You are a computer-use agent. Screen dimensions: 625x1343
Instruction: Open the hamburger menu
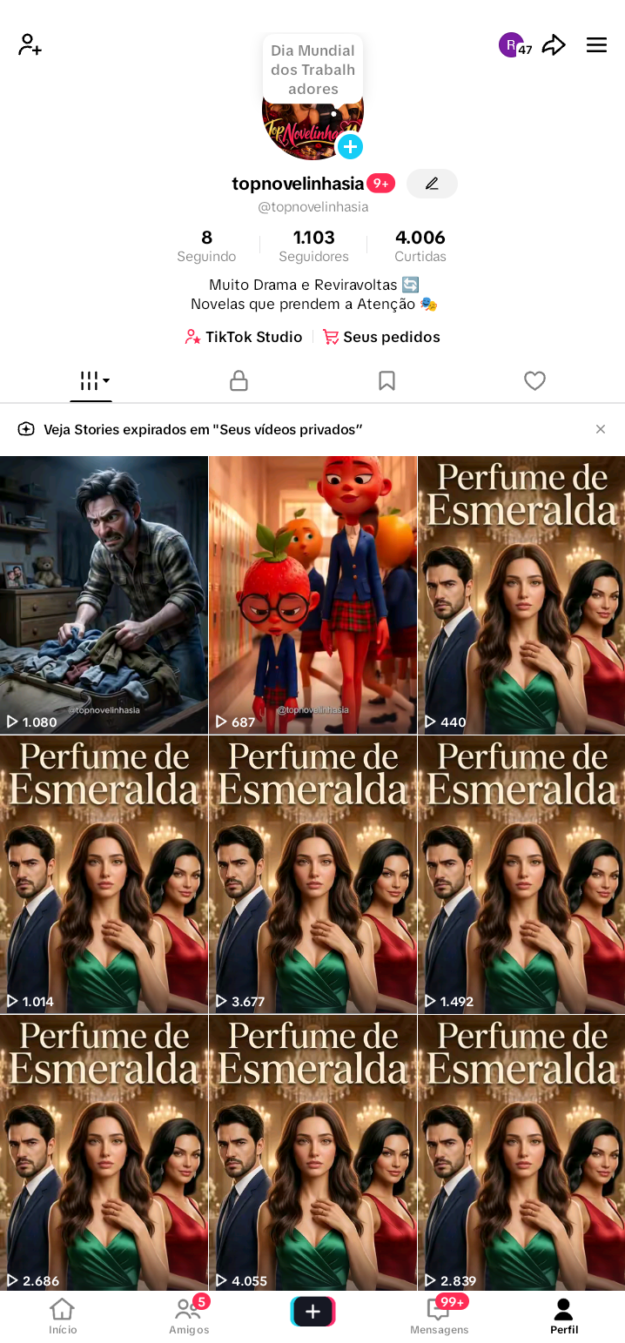tap(596, 45)
